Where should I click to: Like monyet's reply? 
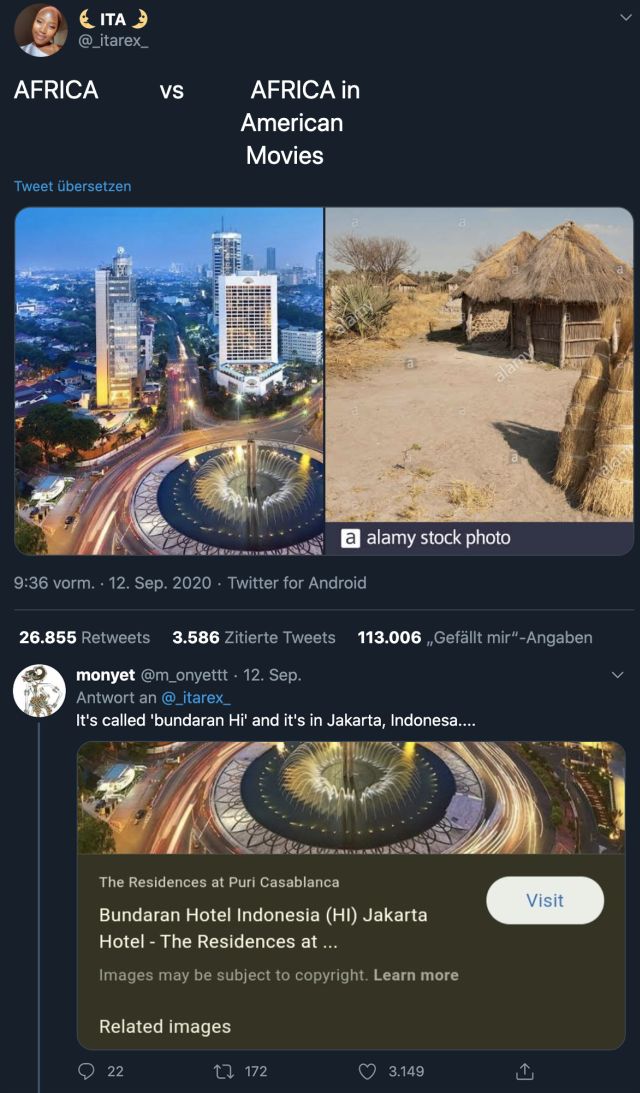coord(367,1071)
